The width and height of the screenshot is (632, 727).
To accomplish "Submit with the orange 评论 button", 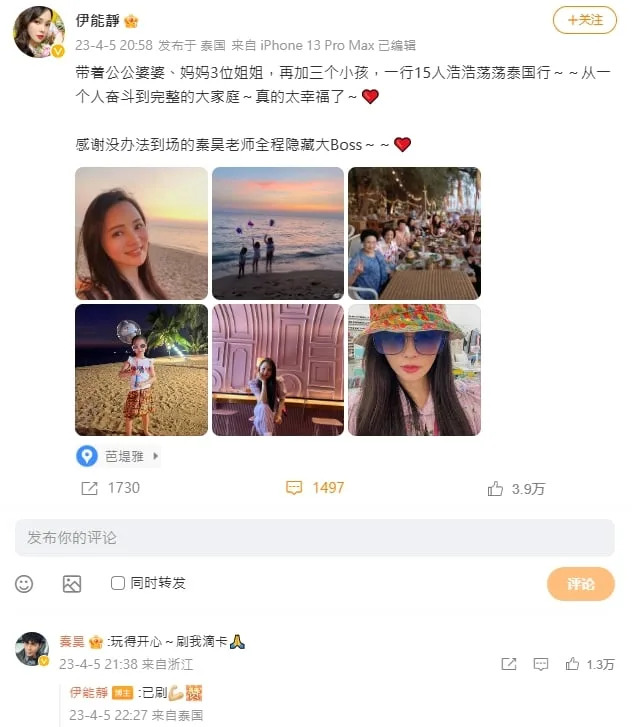I will (580, 584).
